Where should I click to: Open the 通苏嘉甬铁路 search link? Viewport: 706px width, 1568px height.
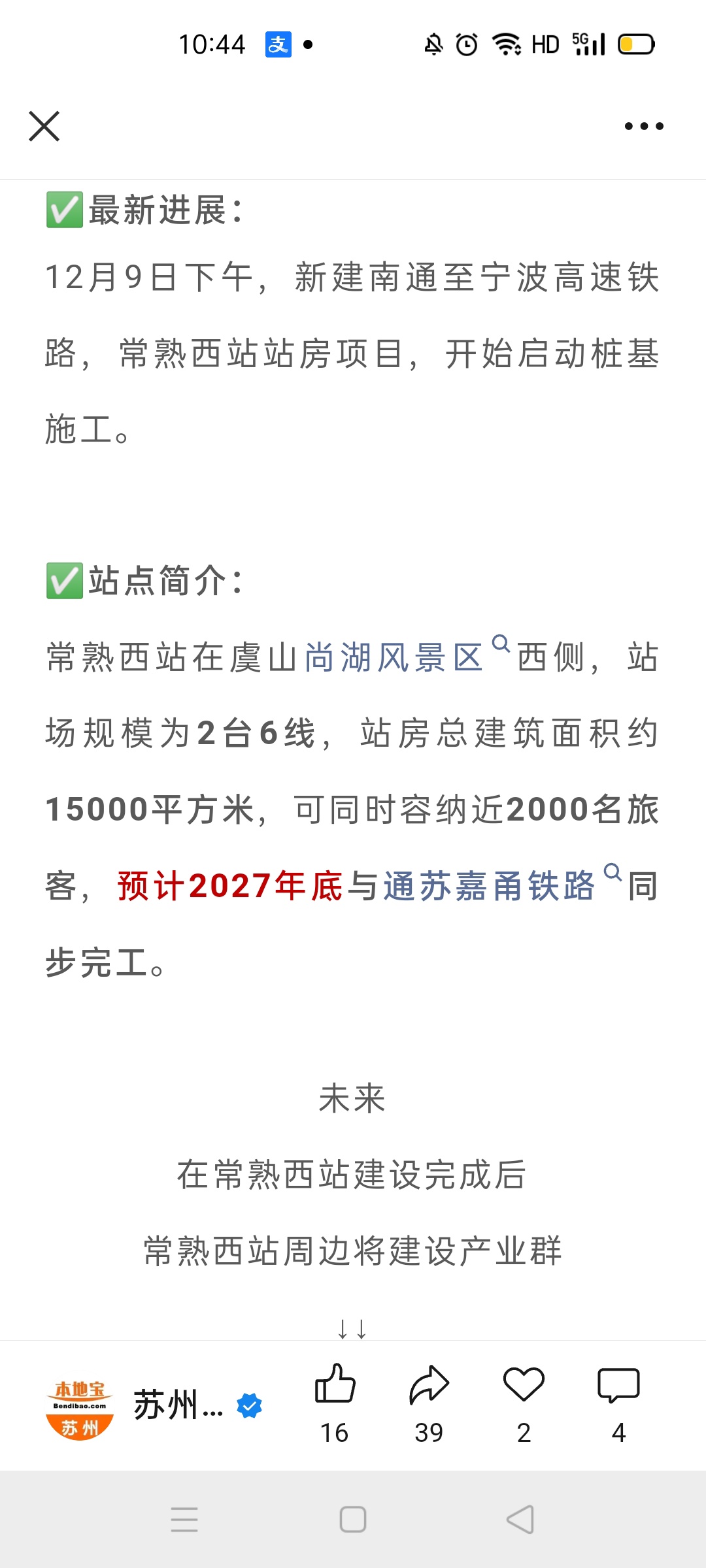click(x=489, y=886)
